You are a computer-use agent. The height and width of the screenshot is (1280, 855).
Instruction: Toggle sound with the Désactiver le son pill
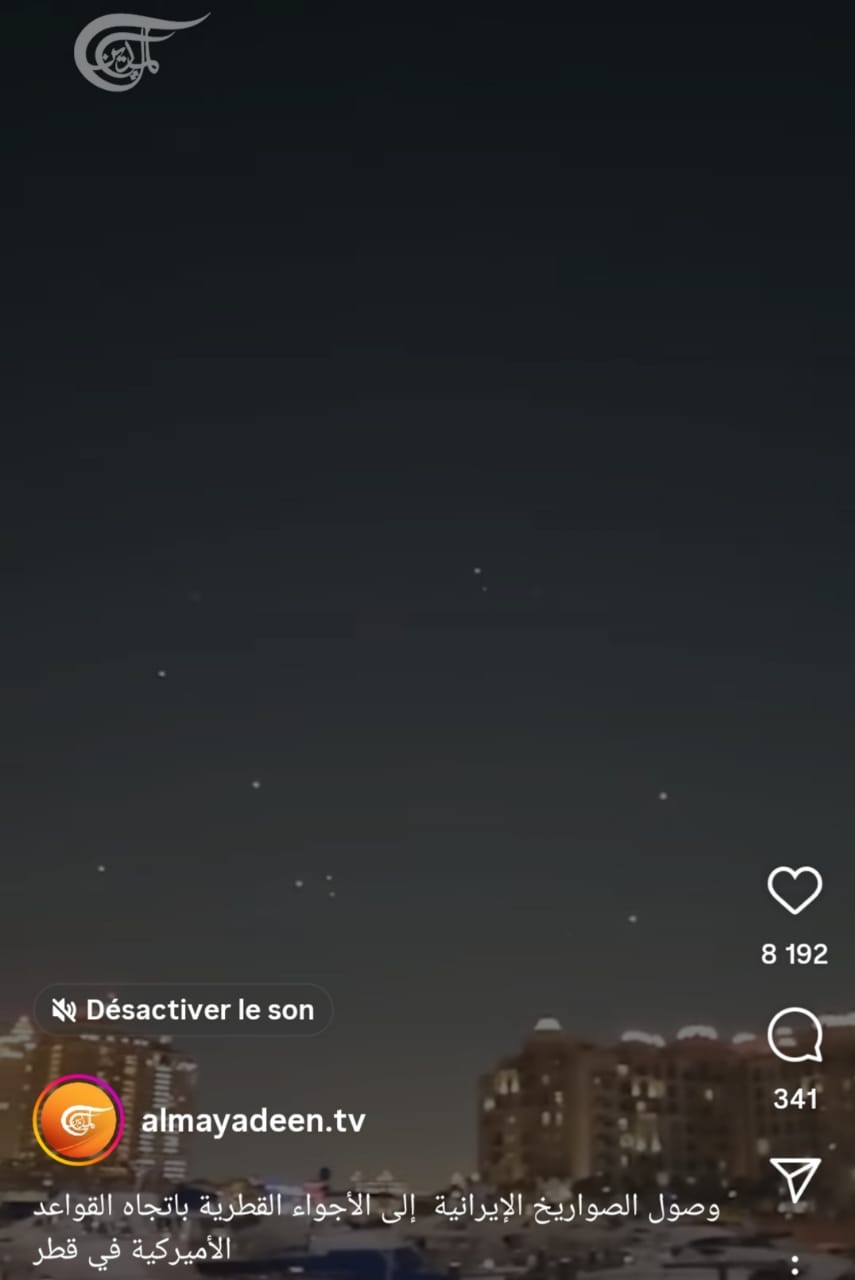pos(183,1009)
